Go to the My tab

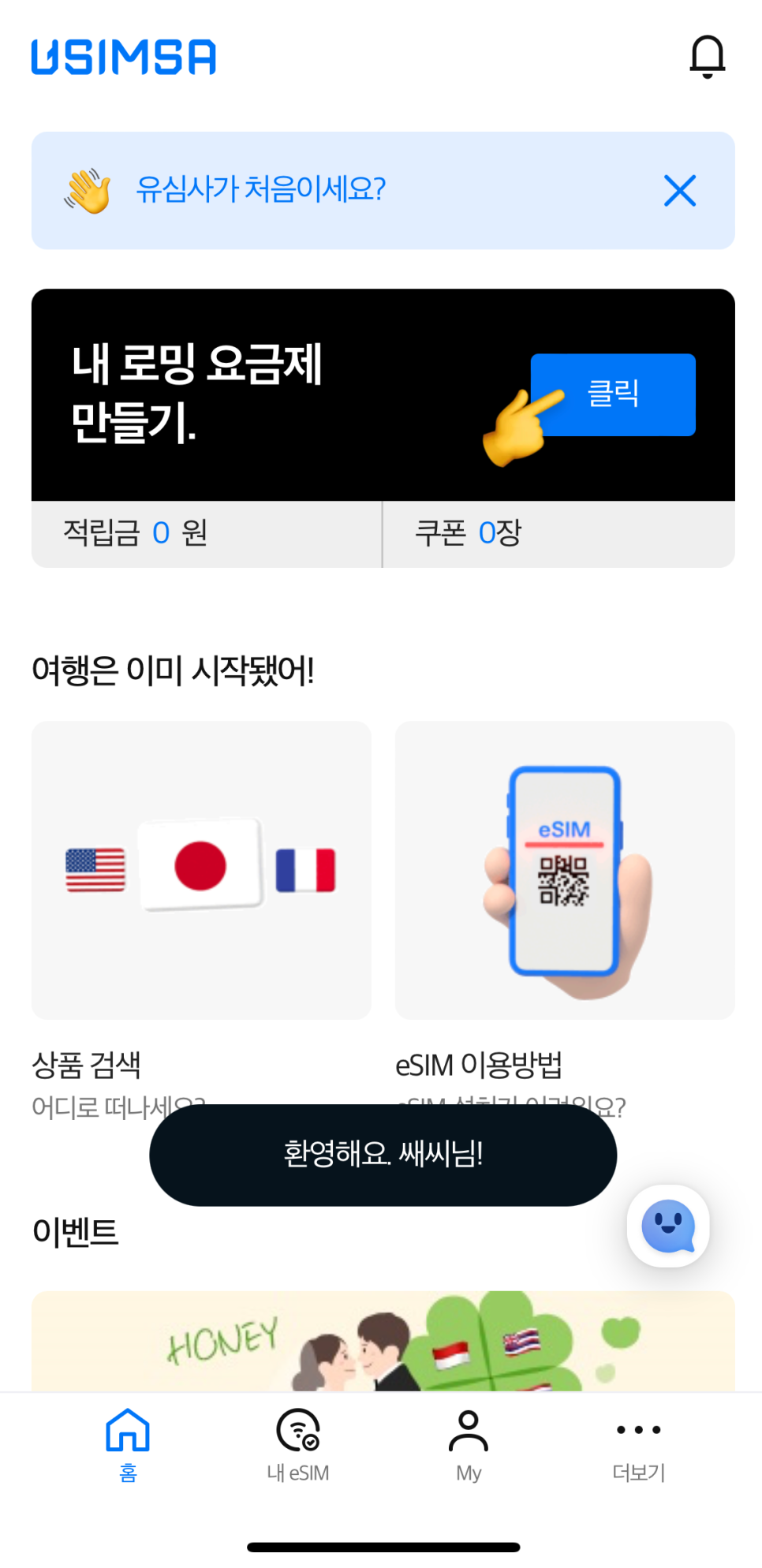pyautogui.click(x=469, y=1443)
